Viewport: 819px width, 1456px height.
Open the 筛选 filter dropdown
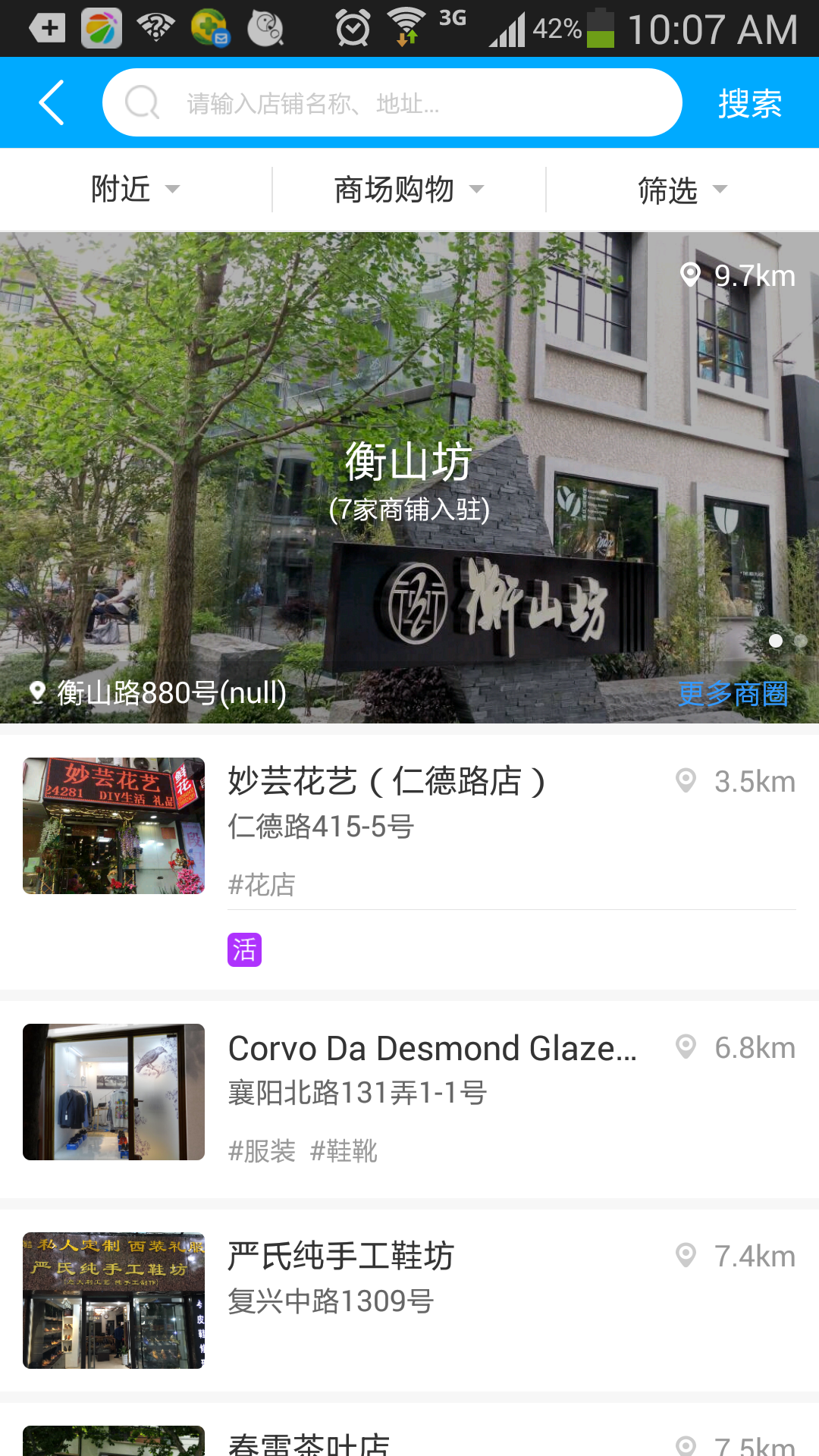[682, 190]
